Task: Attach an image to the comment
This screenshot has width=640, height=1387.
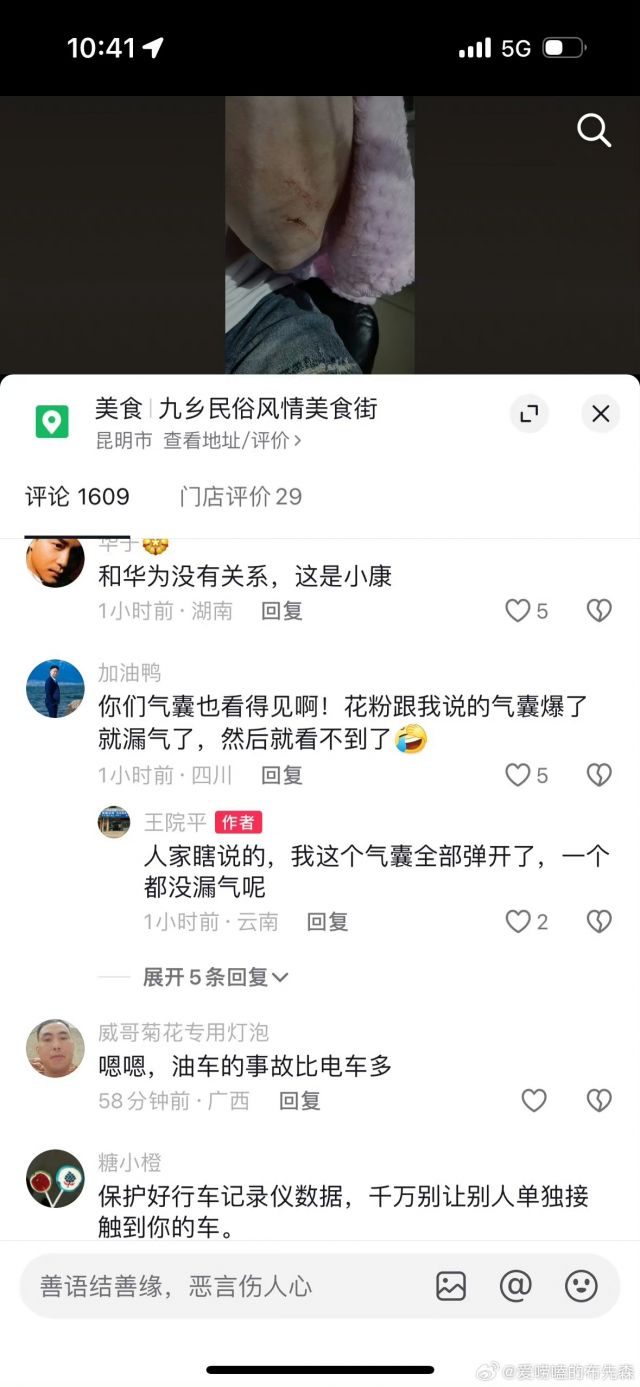Action: [451, 1286]
